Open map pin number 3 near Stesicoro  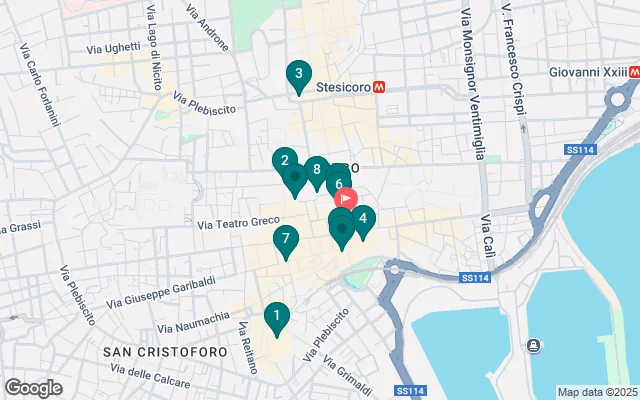[x=297, y=75]
